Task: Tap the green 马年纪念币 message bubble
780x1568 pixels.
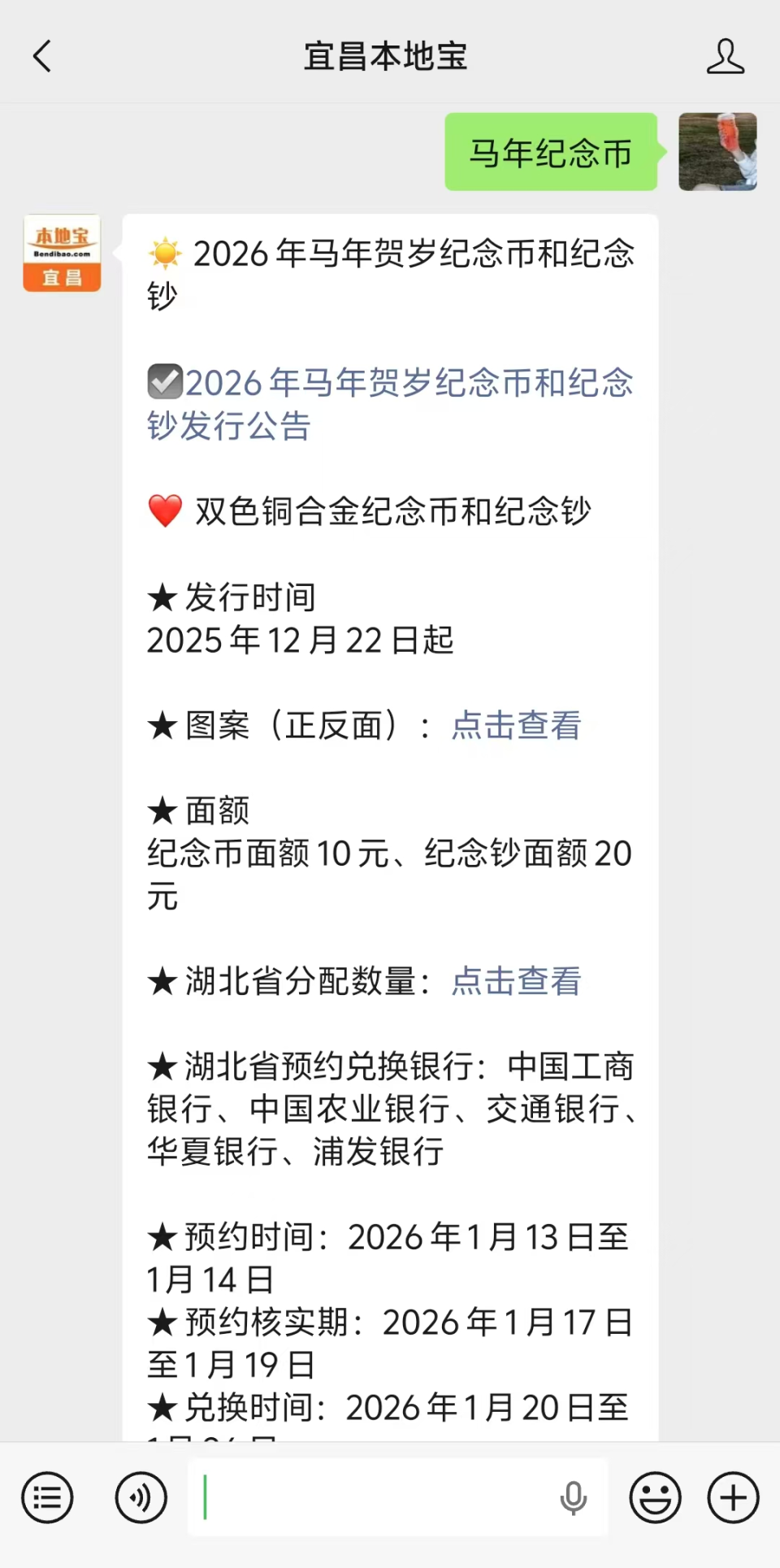Action: click(x=550, y=152)
